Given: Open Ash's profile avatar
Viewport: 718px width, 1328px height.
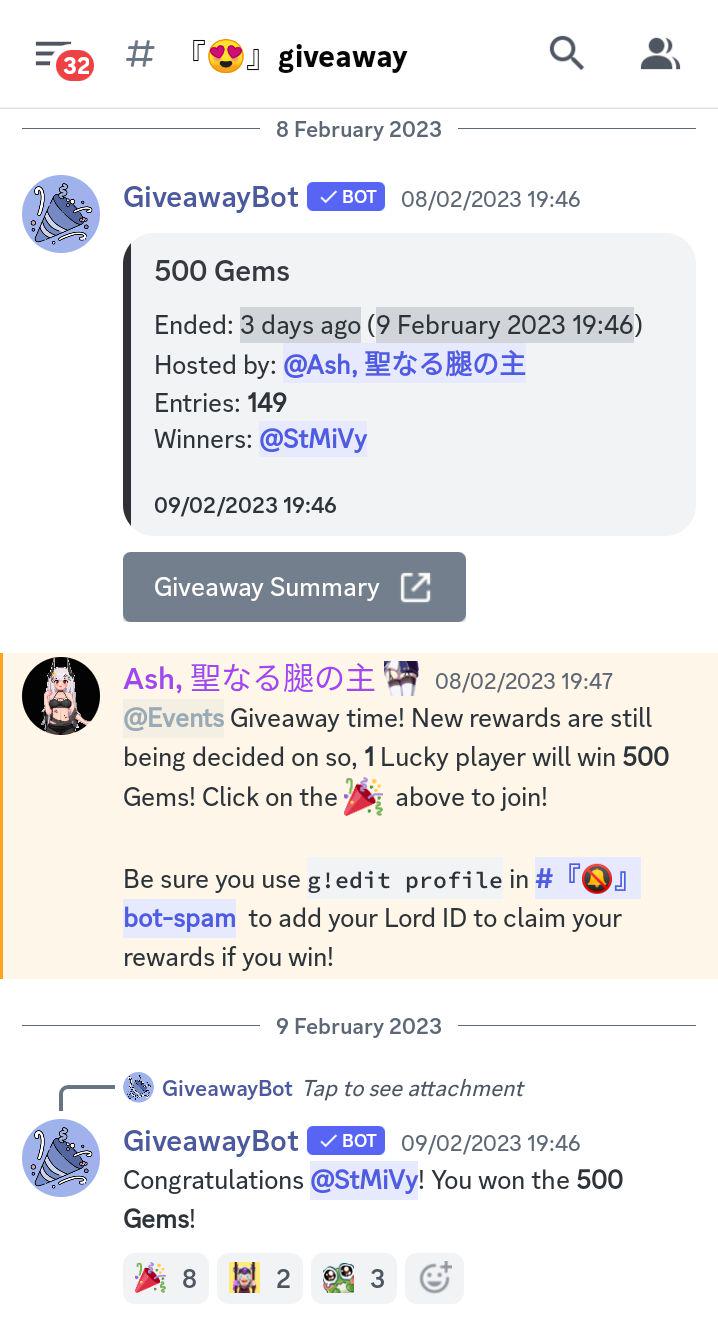Looking at the screenshot, I should coord(61,696).
